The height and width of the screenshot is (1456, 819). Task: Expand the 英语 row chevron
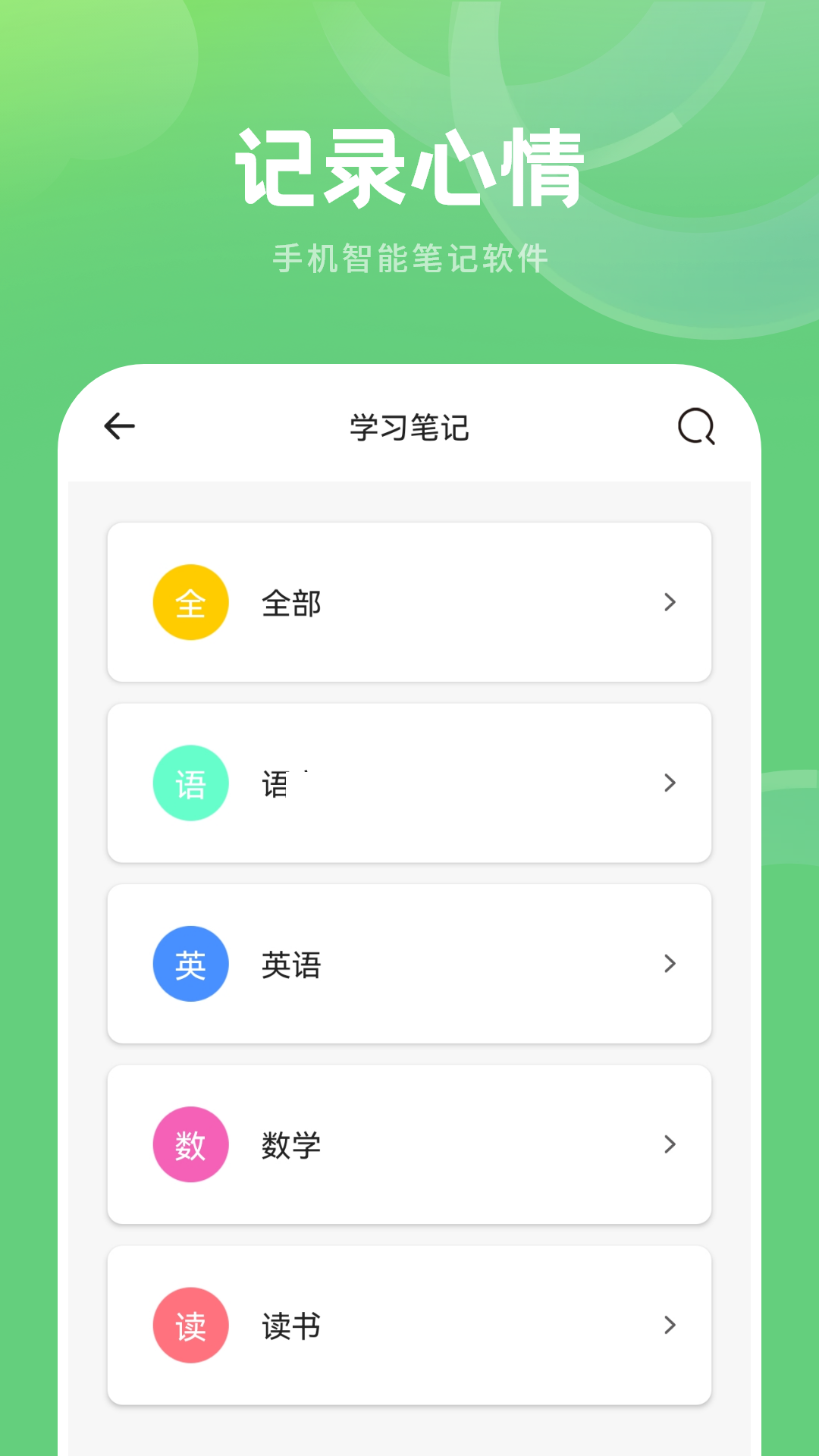[x=670, y=964]
